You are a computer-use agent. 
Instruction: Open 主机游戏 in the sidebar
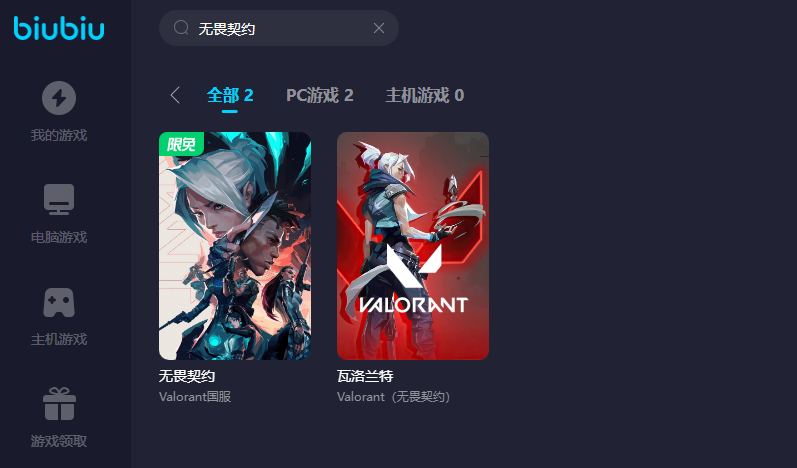59,316
